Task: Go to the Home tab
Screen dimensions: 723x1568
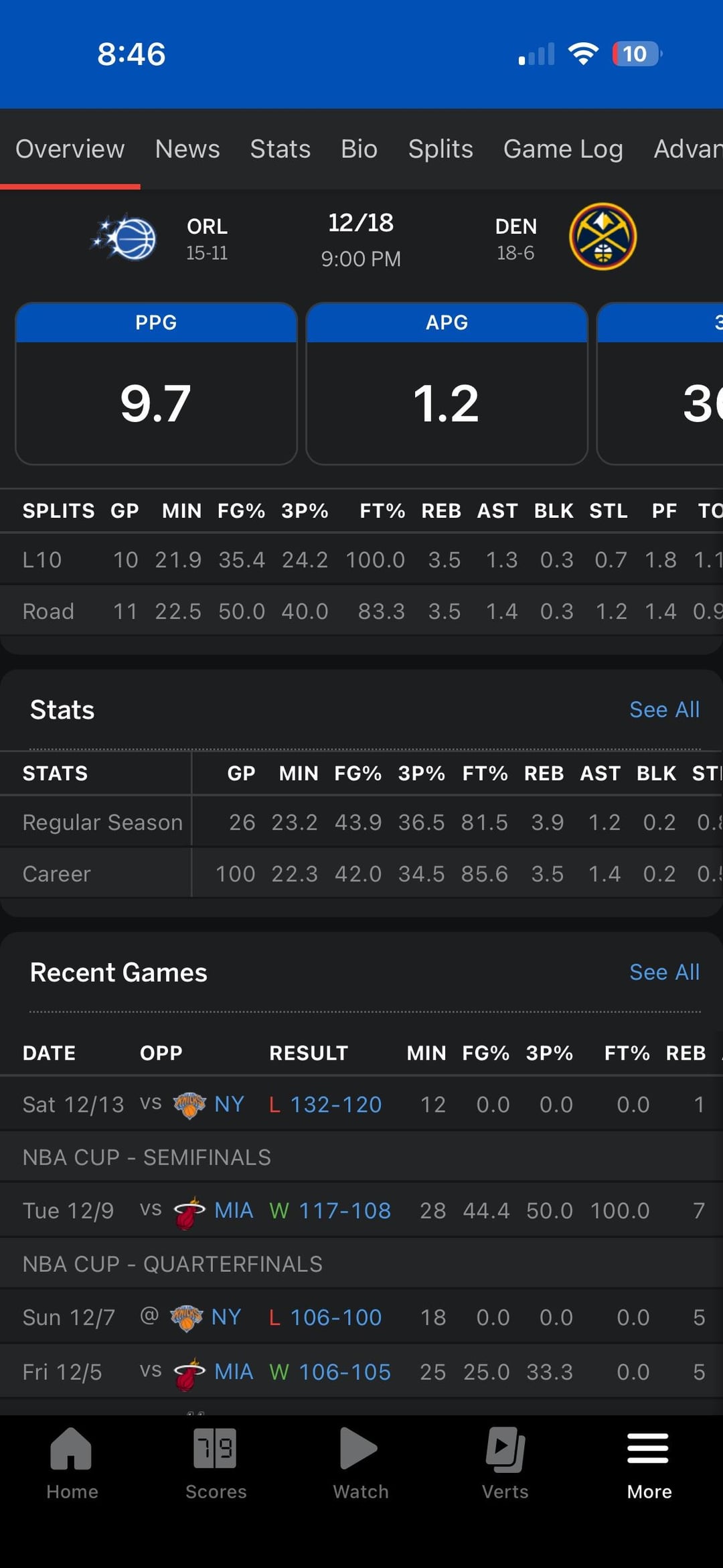Action: (72, 1464)
